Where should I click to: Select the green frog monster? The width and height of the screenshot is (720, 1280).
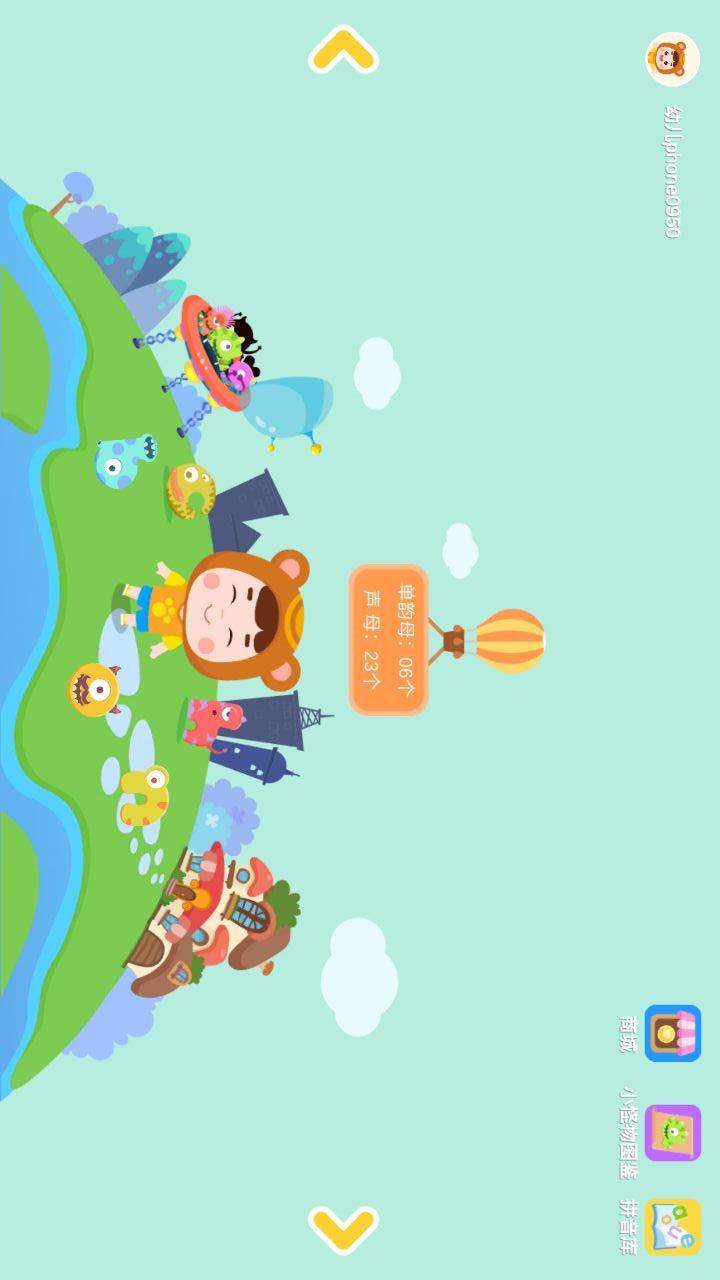click(x=191, y=490)
